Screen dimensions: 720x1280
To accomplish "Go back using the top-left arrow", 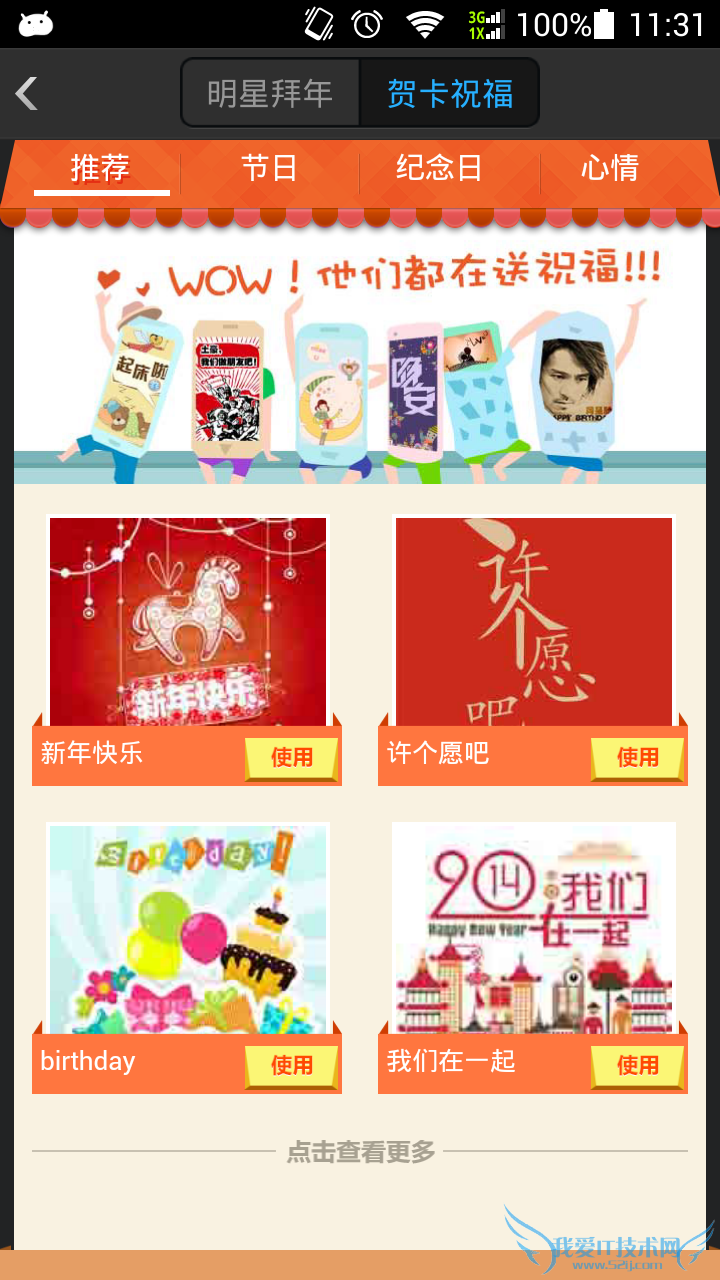I will click(27, 94).
